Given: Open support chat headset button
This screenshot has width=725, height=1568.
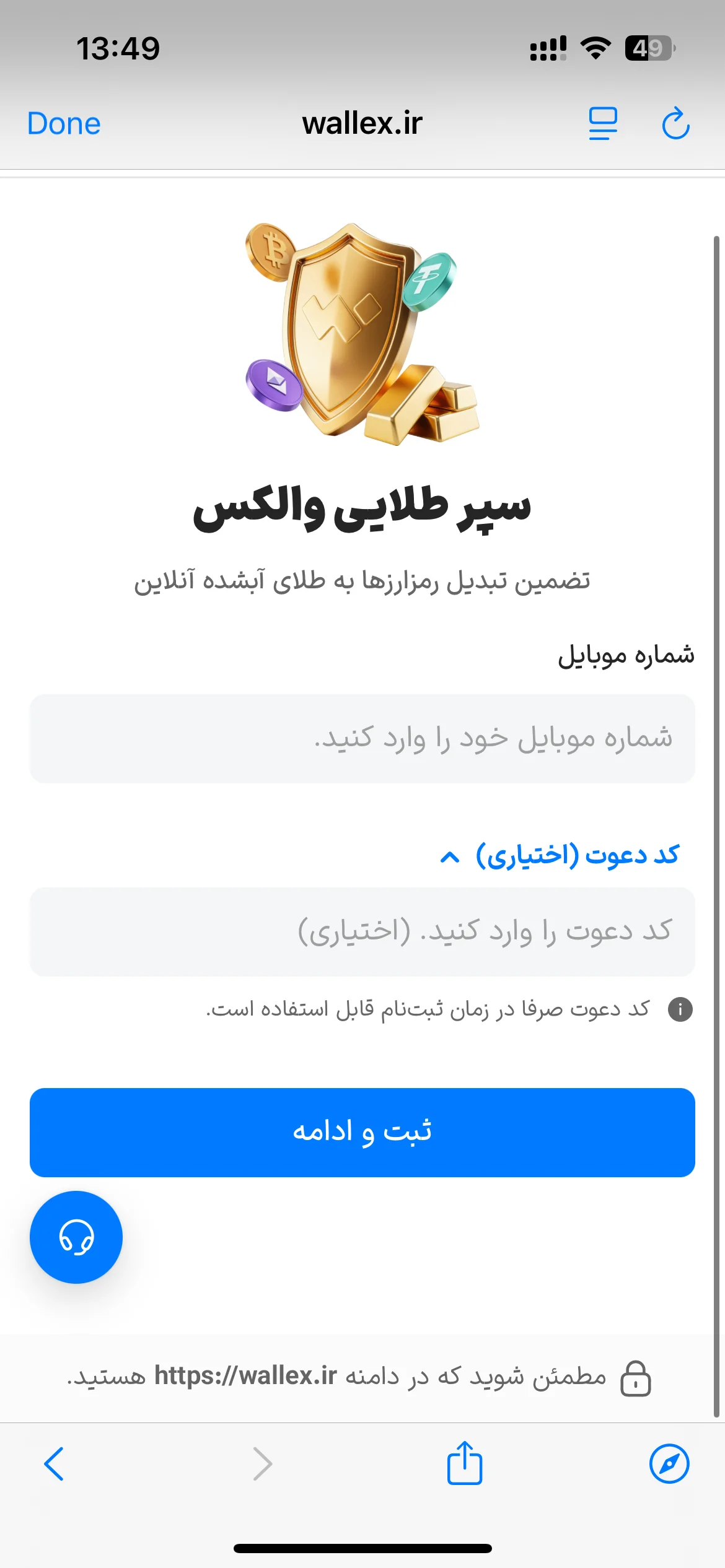Looking at the screenshot, I should (76, 1237).
